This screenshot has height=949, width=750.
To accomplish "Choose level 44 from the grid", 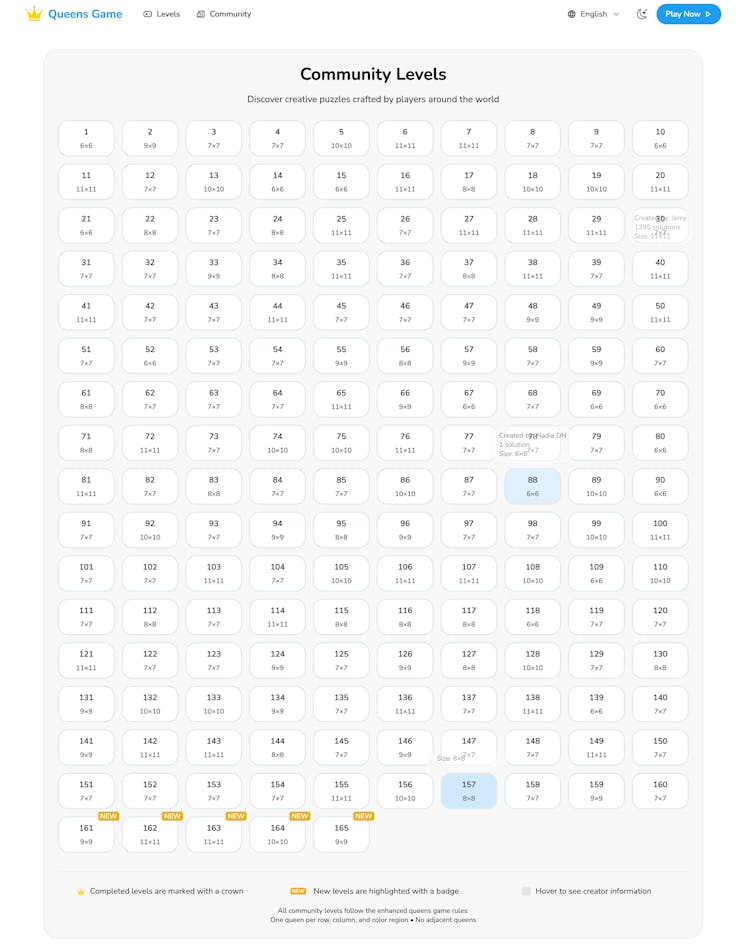I will point(277,312).
